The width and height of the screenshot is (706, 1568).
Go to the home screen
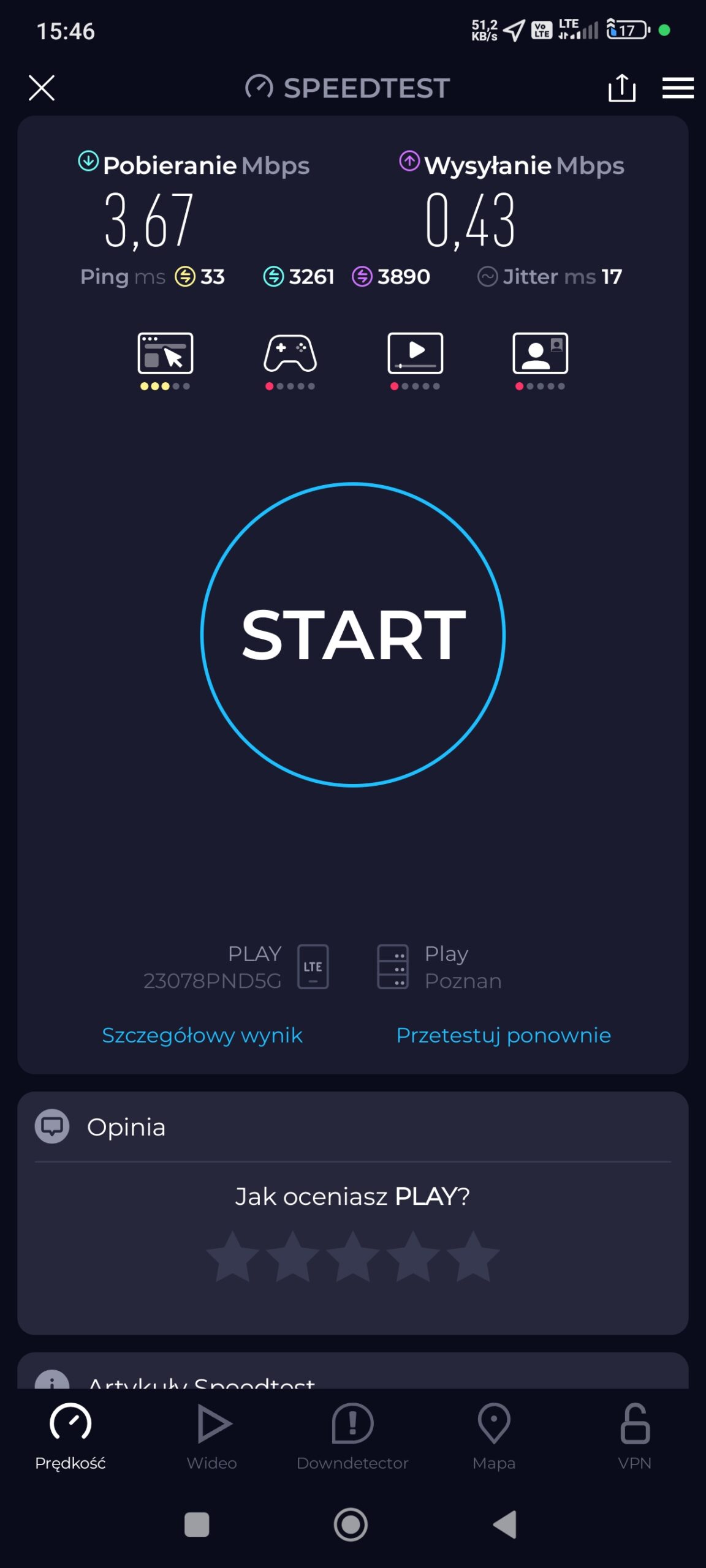pos(351,1525)
